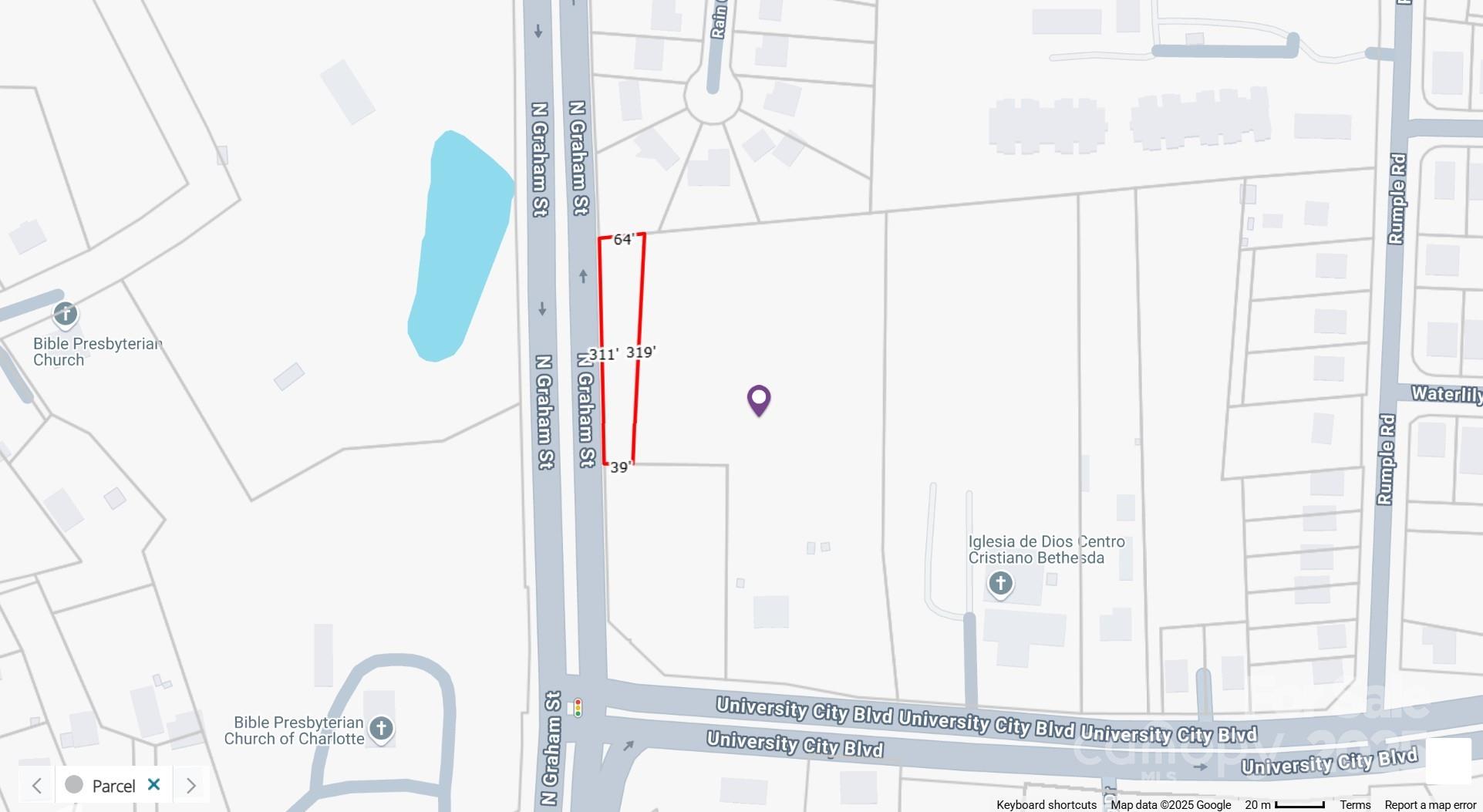Report a map error

pyautogui.click(x=1430, y=804)
